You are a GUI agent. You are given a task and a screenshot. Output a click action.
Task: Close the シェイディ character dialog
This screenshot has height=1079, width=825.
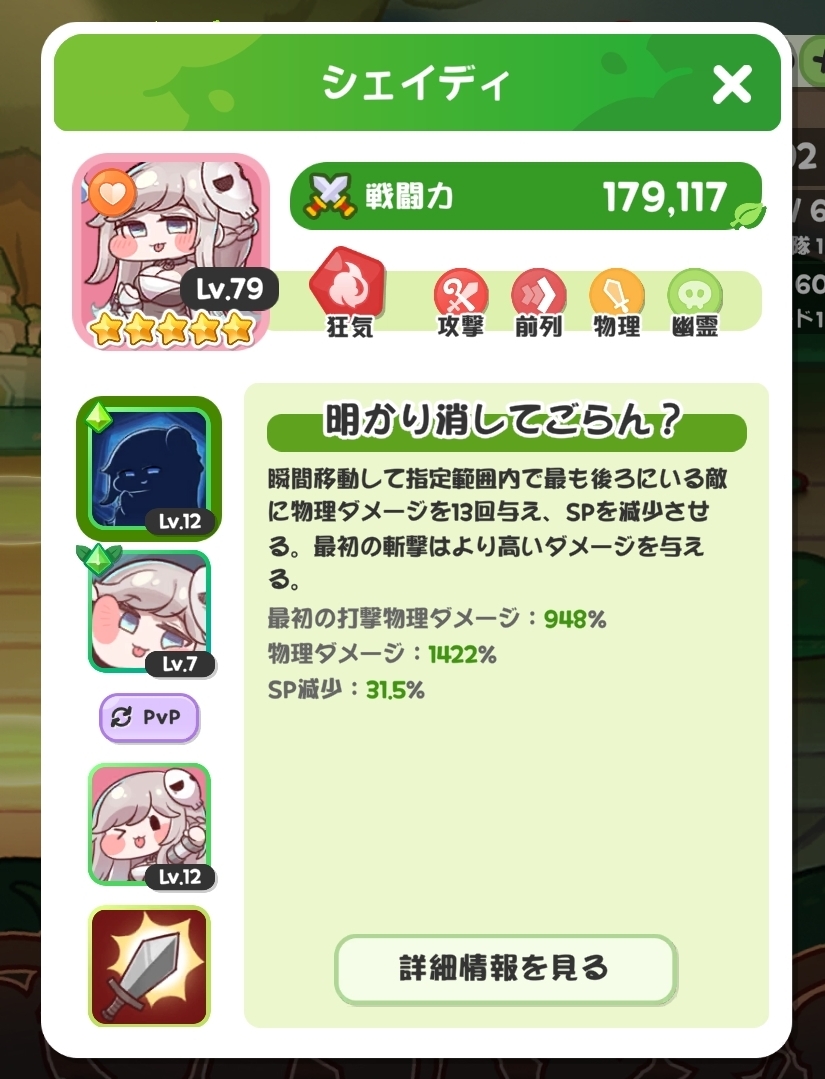pos(731,86)
